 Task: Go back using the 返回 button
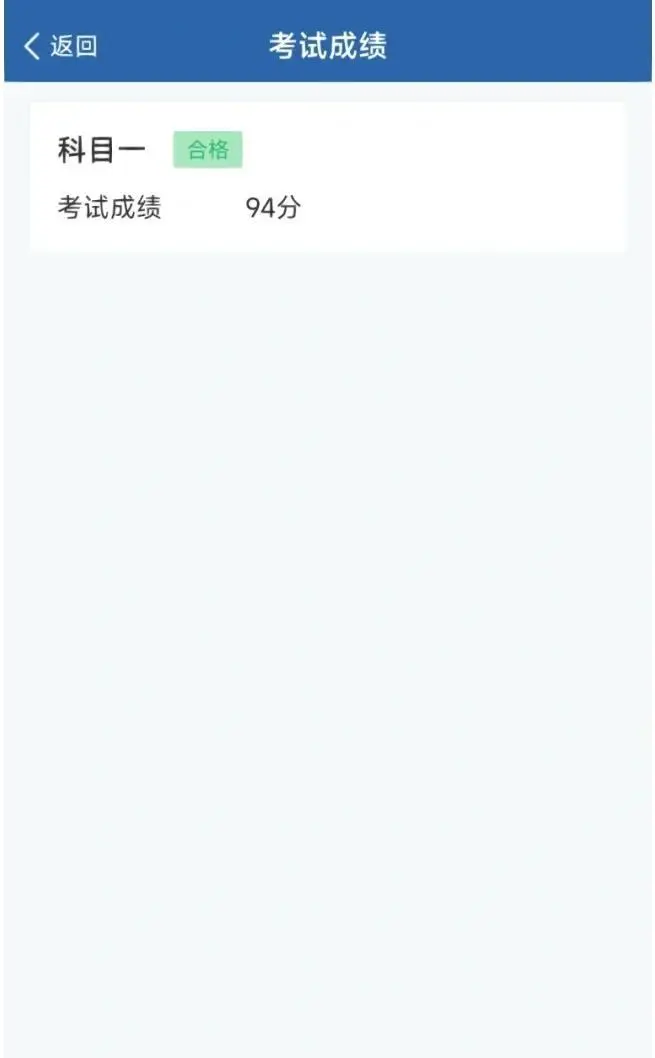(61, 46)
